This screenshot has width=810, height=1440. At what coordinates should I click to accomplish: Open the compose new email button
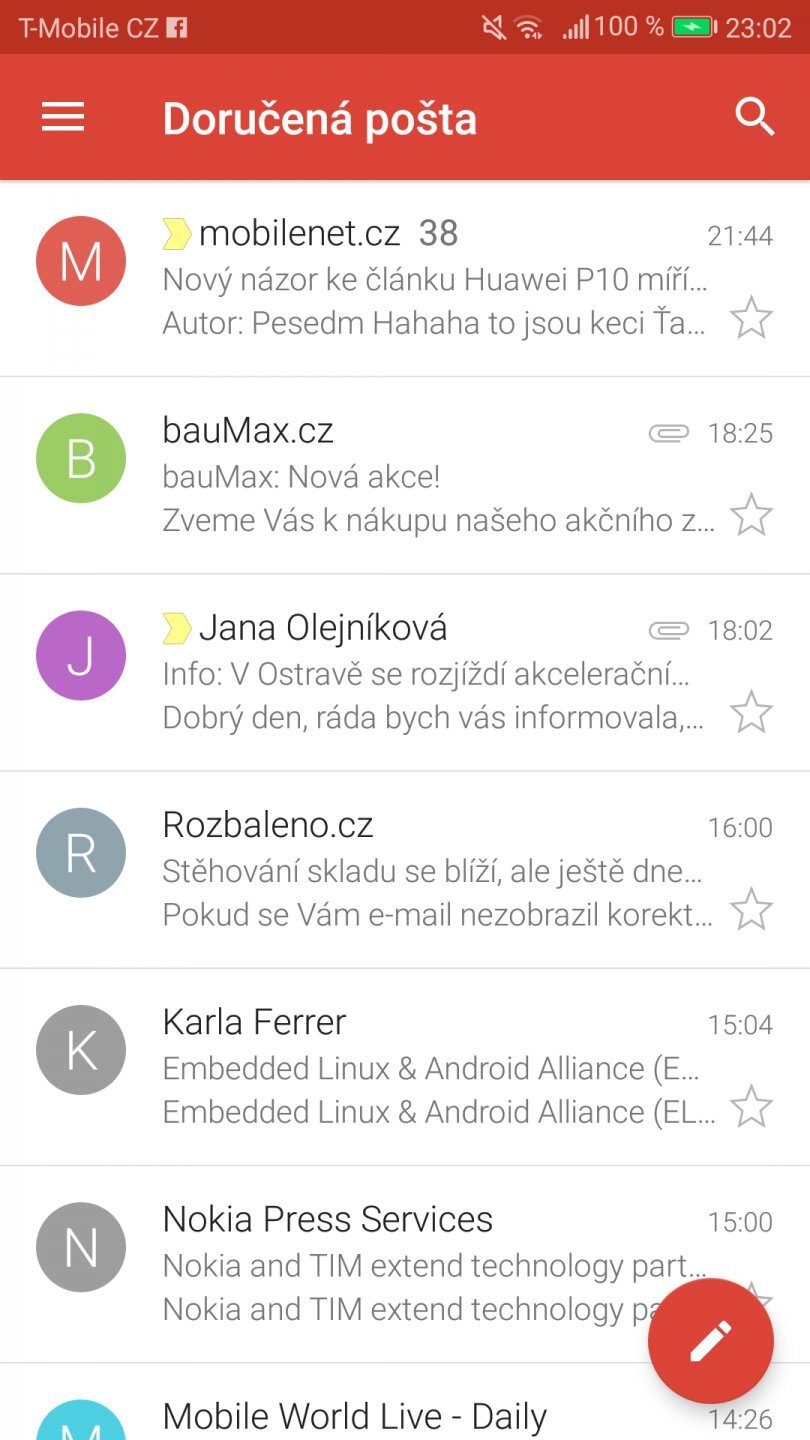710,1340
